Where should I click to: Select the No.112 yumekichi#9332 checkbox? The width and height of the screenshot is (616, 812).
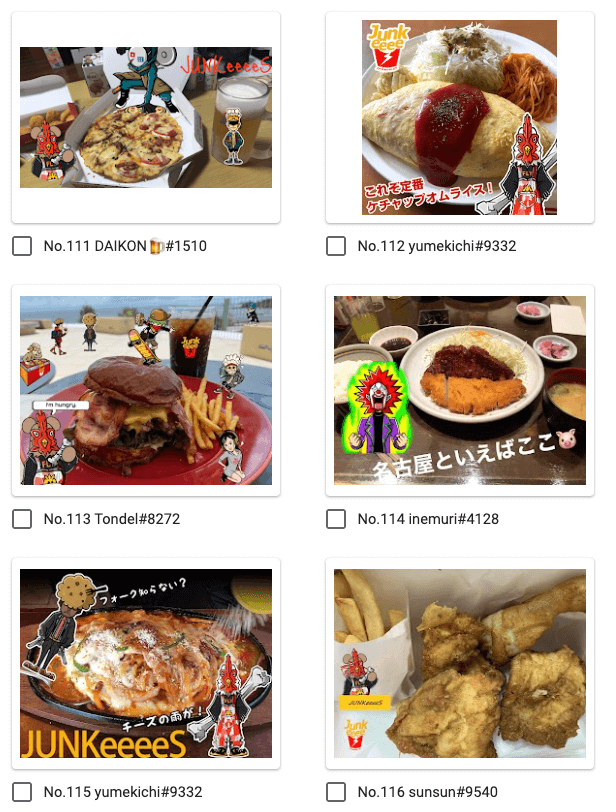coord(336,246)
